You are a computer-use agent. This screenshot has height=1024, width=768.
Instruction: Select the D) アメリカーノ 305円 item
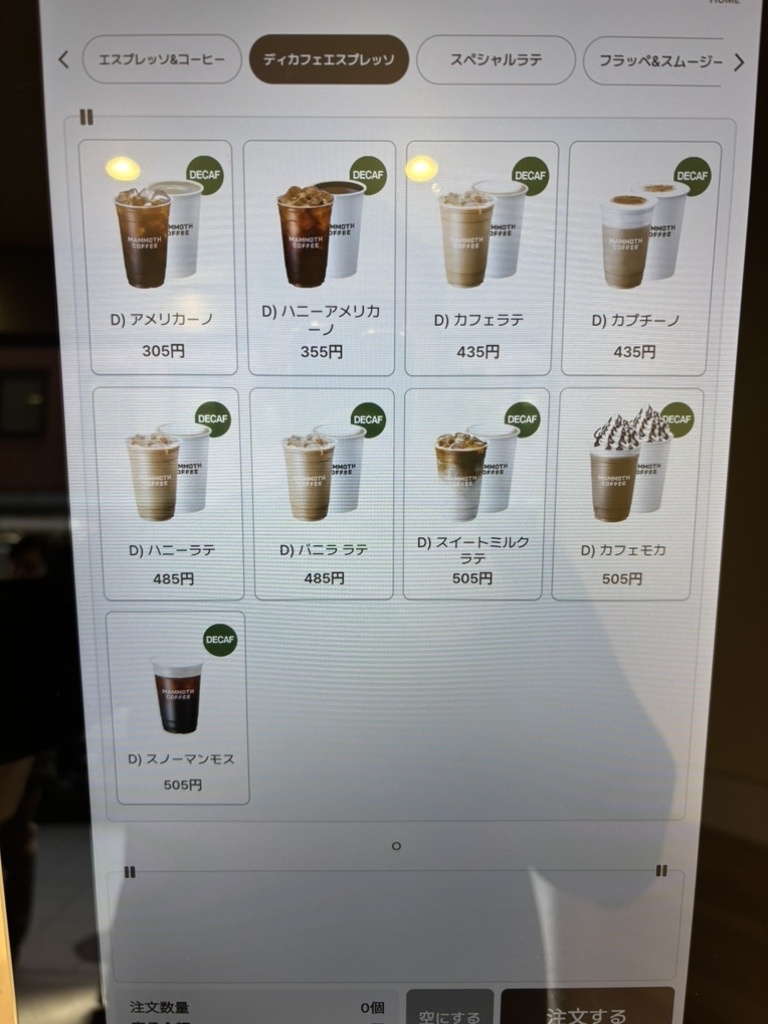(x=162, y=258)
